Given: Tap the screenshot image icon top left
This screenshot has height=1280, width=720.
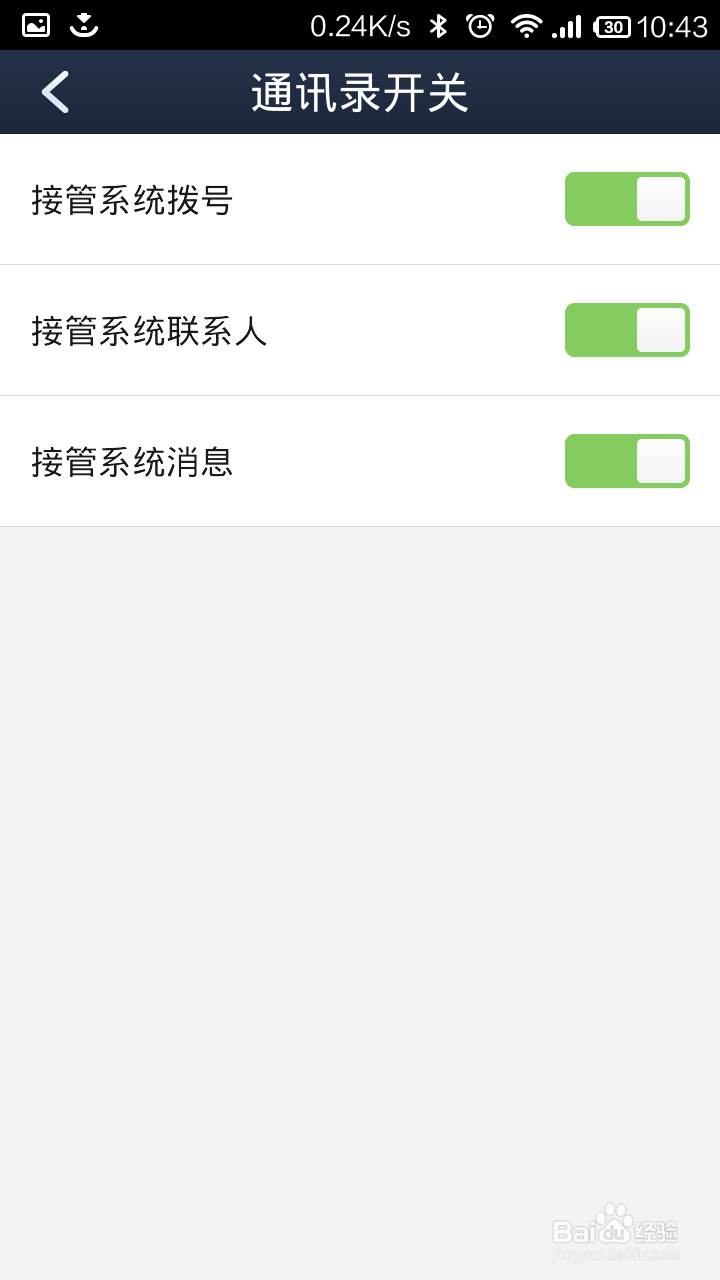Looking at the screenshot, I should point(34,24).
